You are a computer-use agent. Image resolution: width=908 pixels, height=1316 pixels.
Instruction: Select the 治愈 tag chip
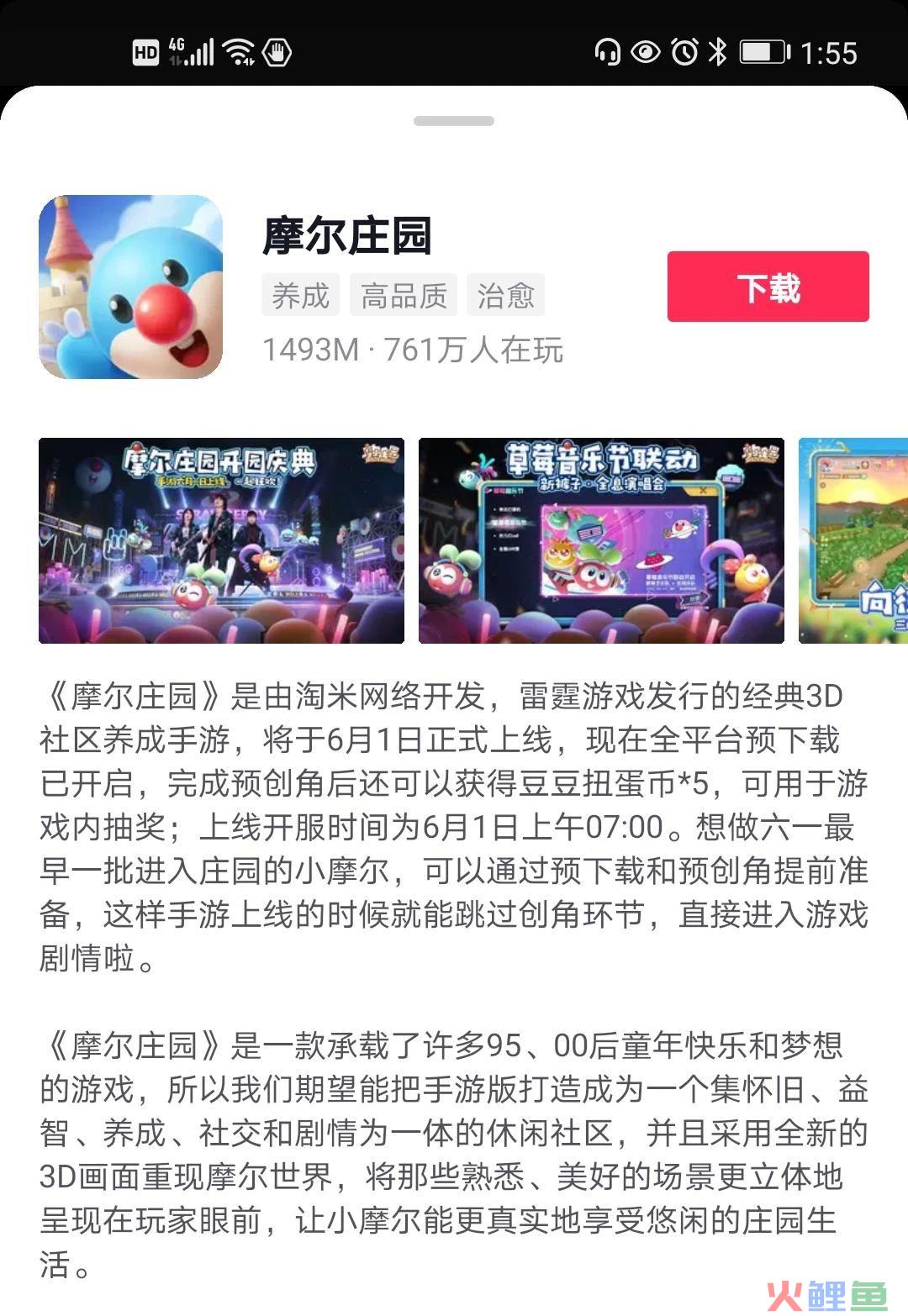click(x=505, y=295)
